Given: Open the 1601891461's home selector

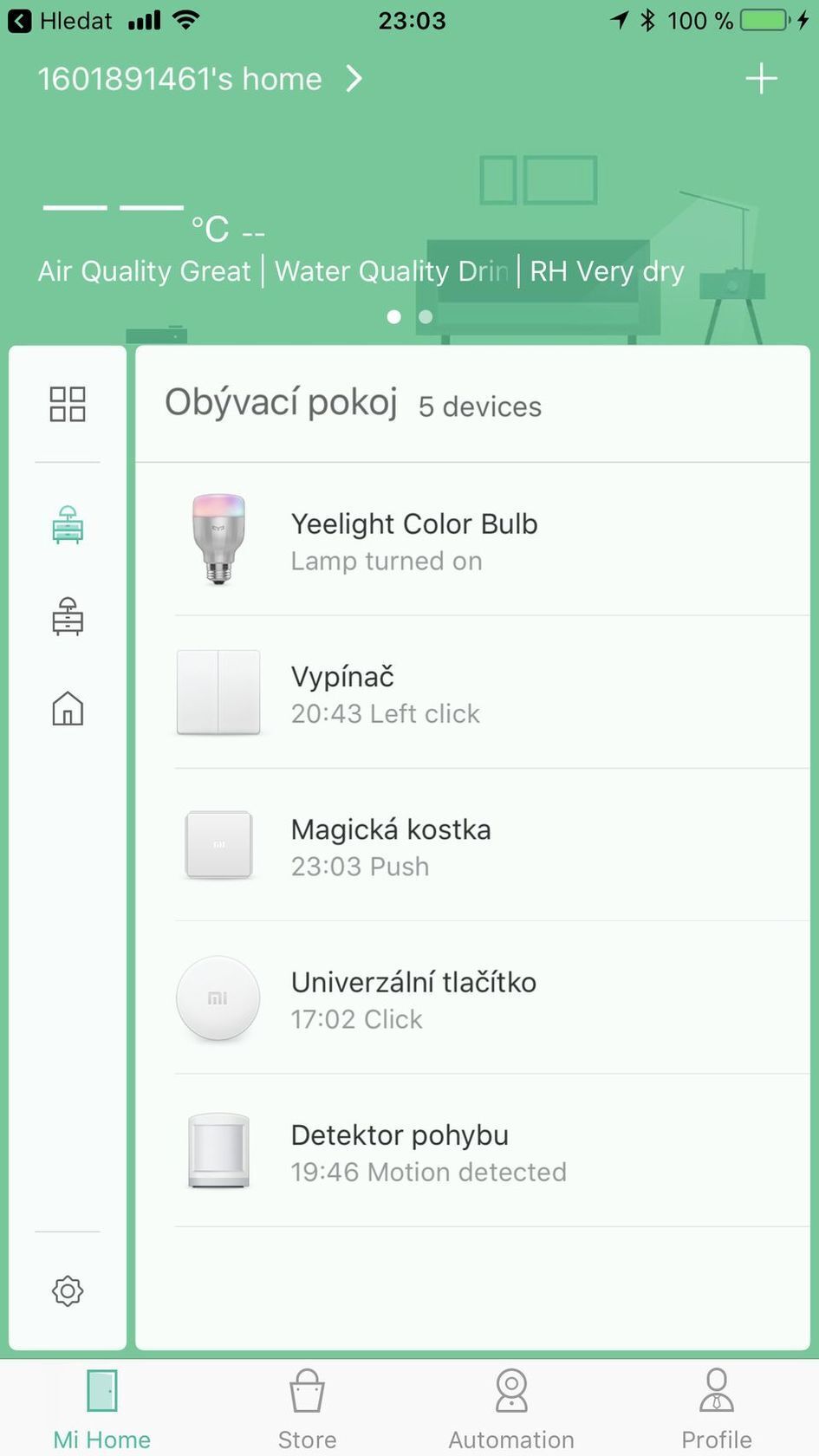Looking at the screenshot, I should [x=199, y=79].
